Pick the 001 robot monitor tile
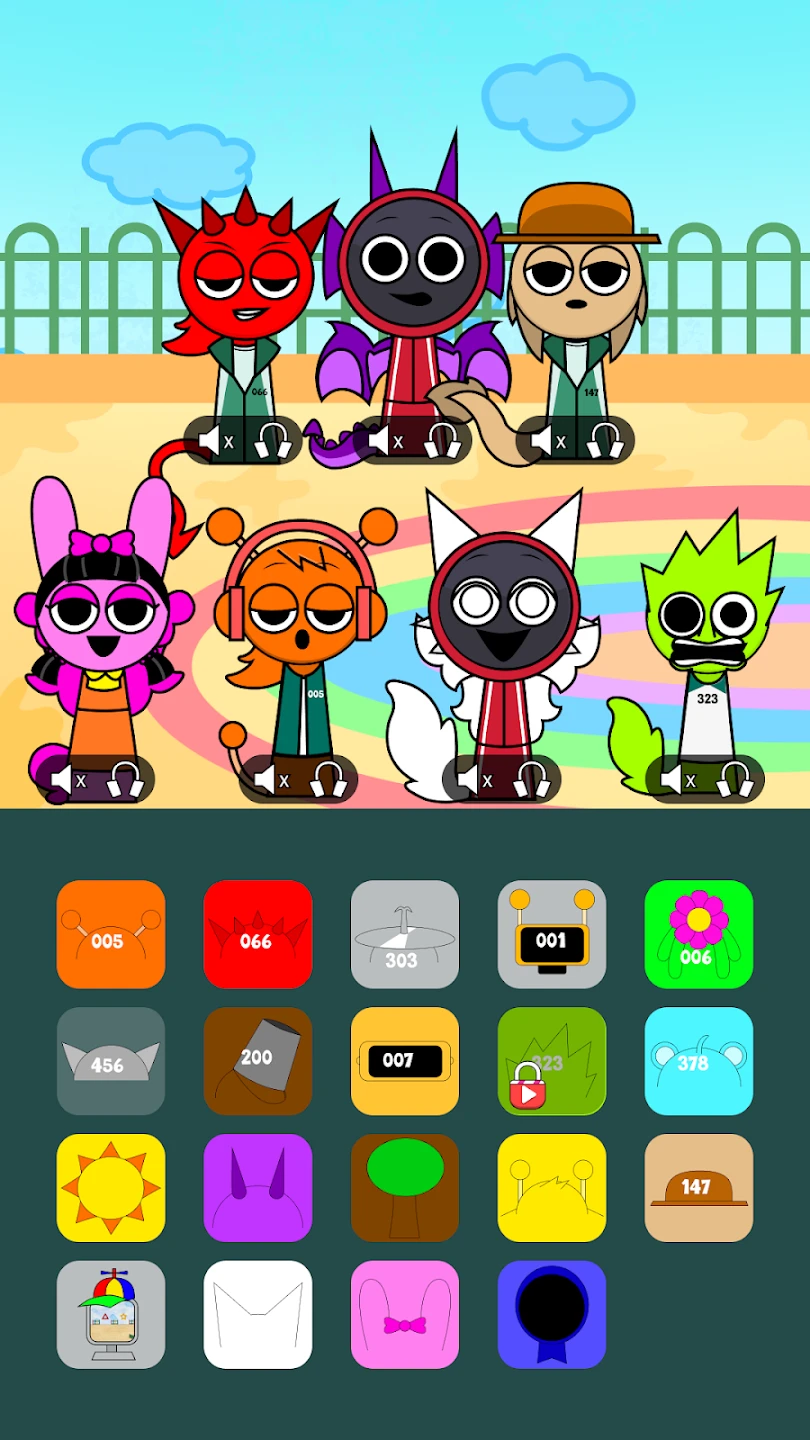Screen dimensions: 810x1440 [551, 934]
